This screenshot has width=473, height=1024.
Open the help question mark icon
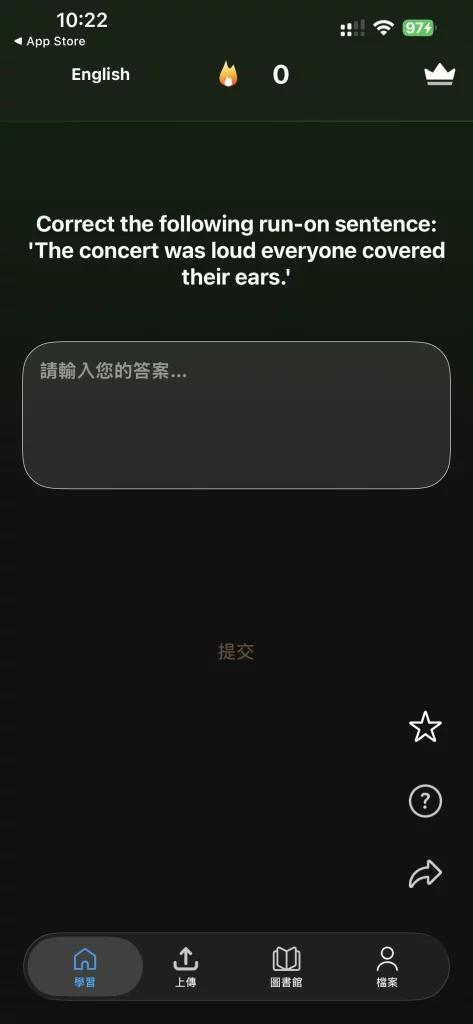point(425,801)
